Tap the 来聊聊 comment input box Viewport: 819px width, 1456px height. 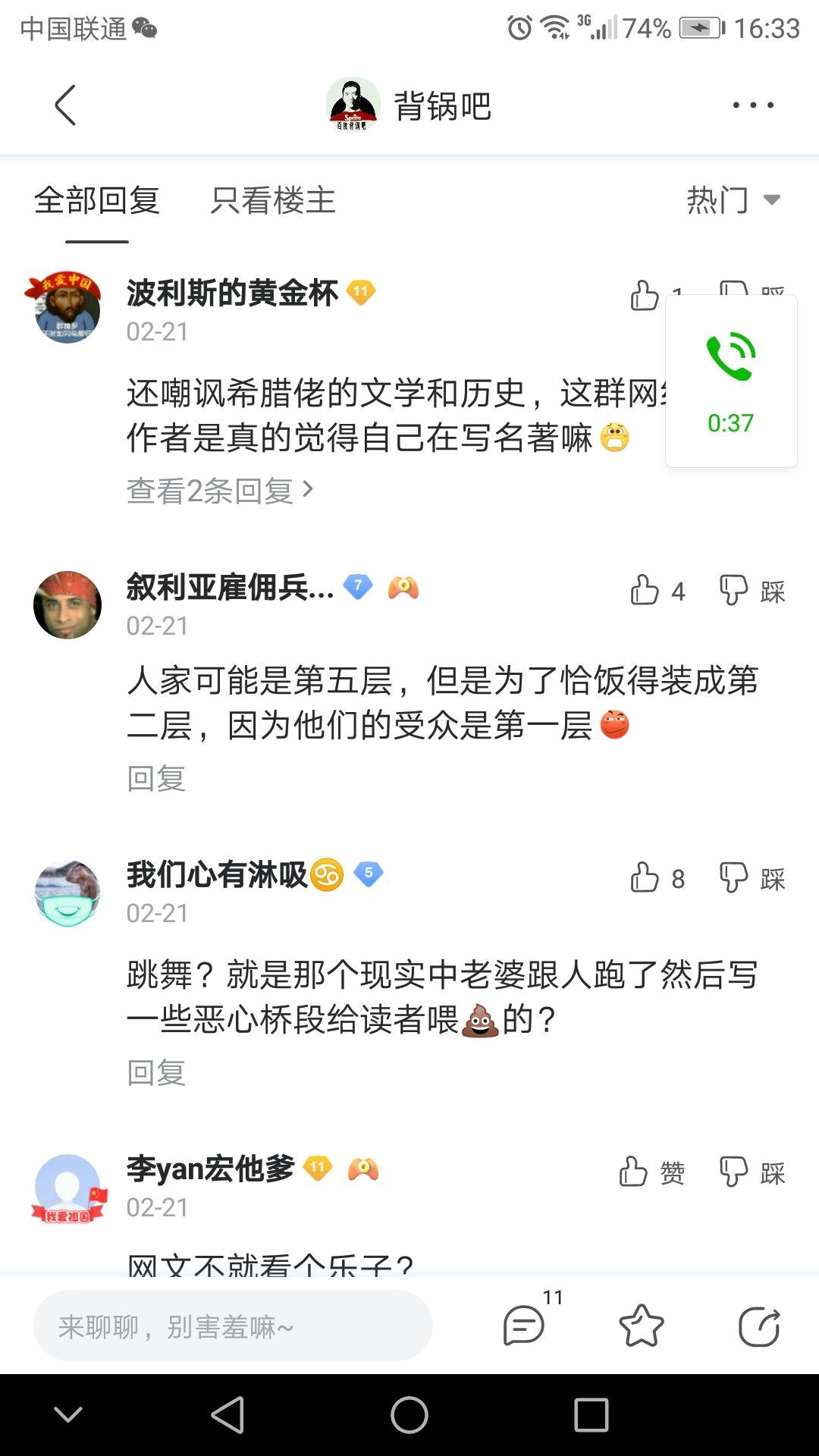click(x=233, y=1326)
